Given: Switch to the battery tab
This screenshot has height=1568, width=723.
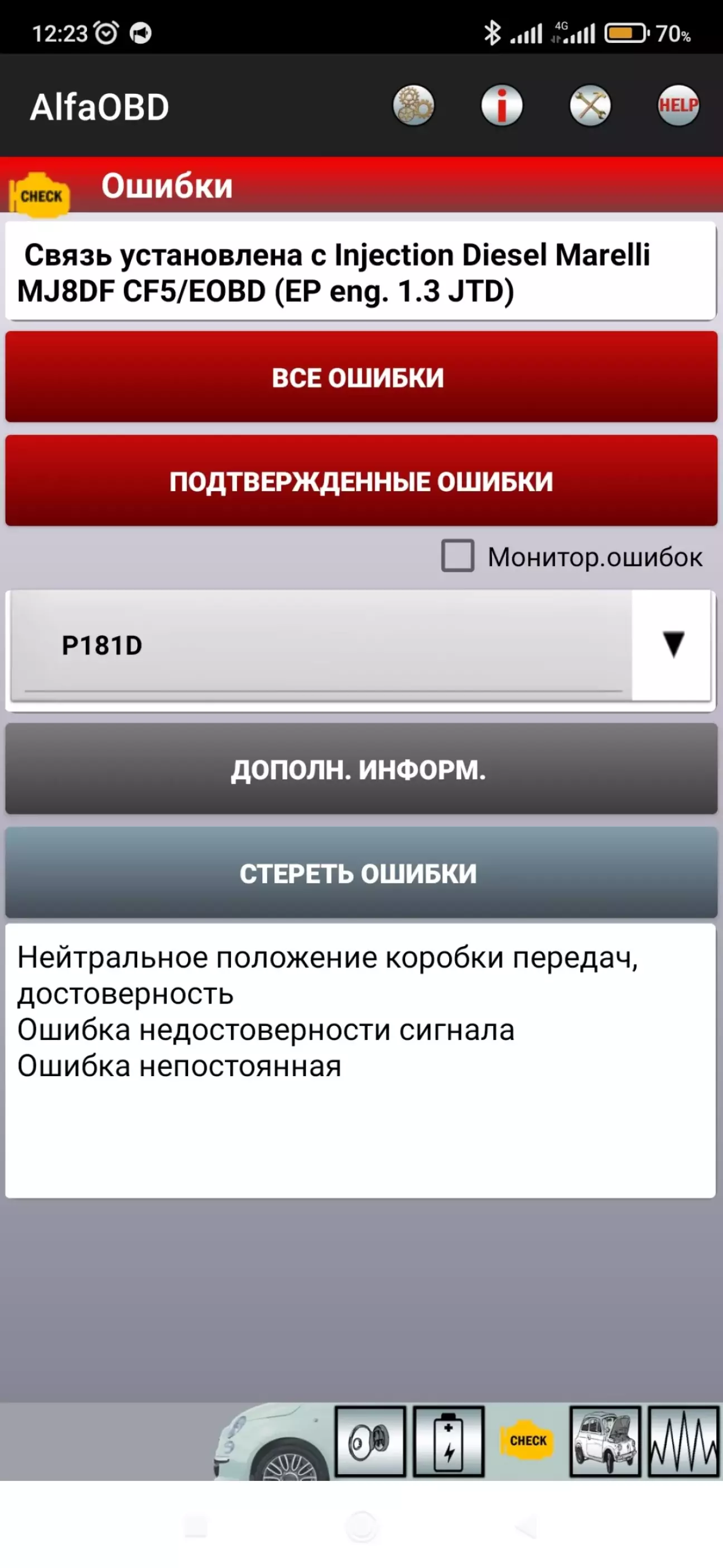Looking at the screenshot, I should tap(449, 1441).
